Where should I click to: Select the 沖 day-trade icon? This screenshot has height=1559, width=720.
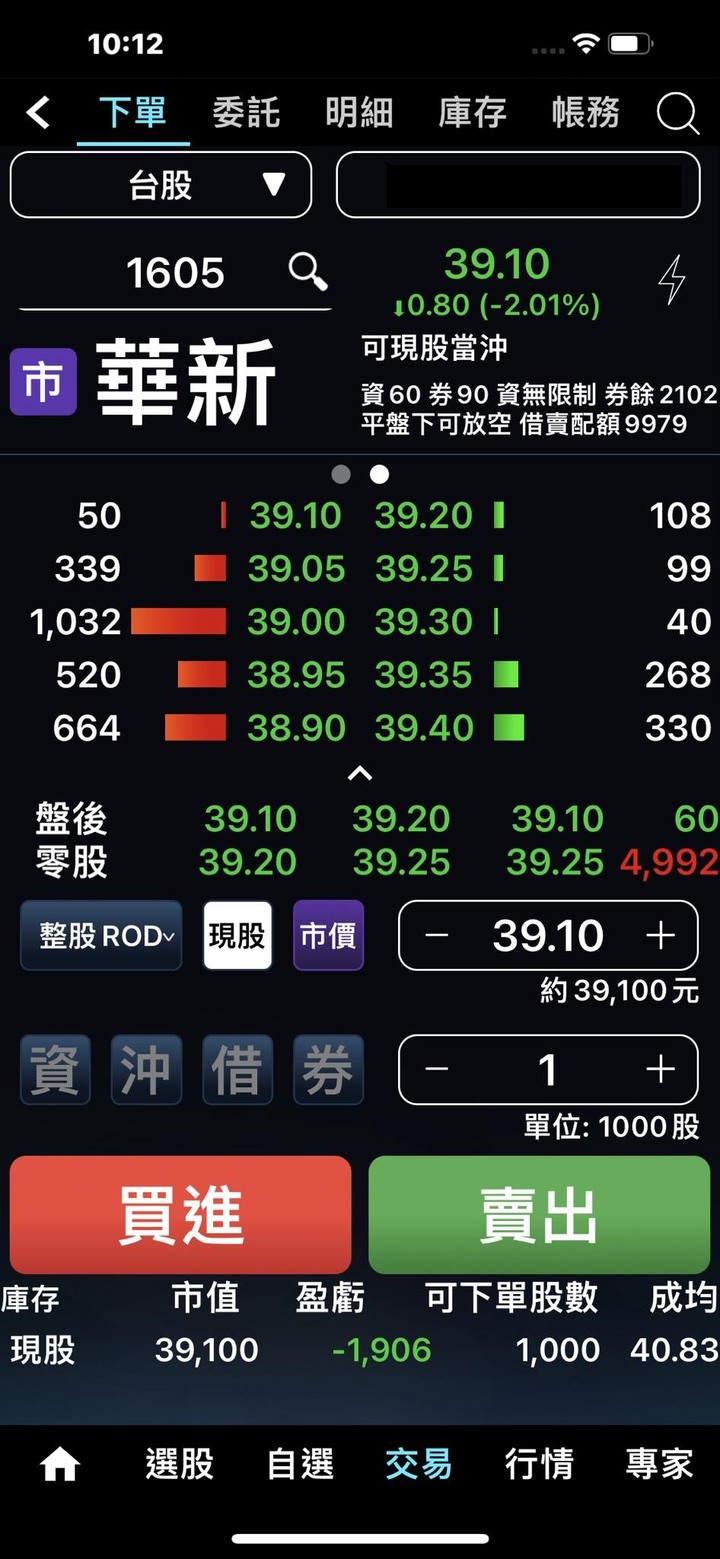click(x=146, y=1068)
